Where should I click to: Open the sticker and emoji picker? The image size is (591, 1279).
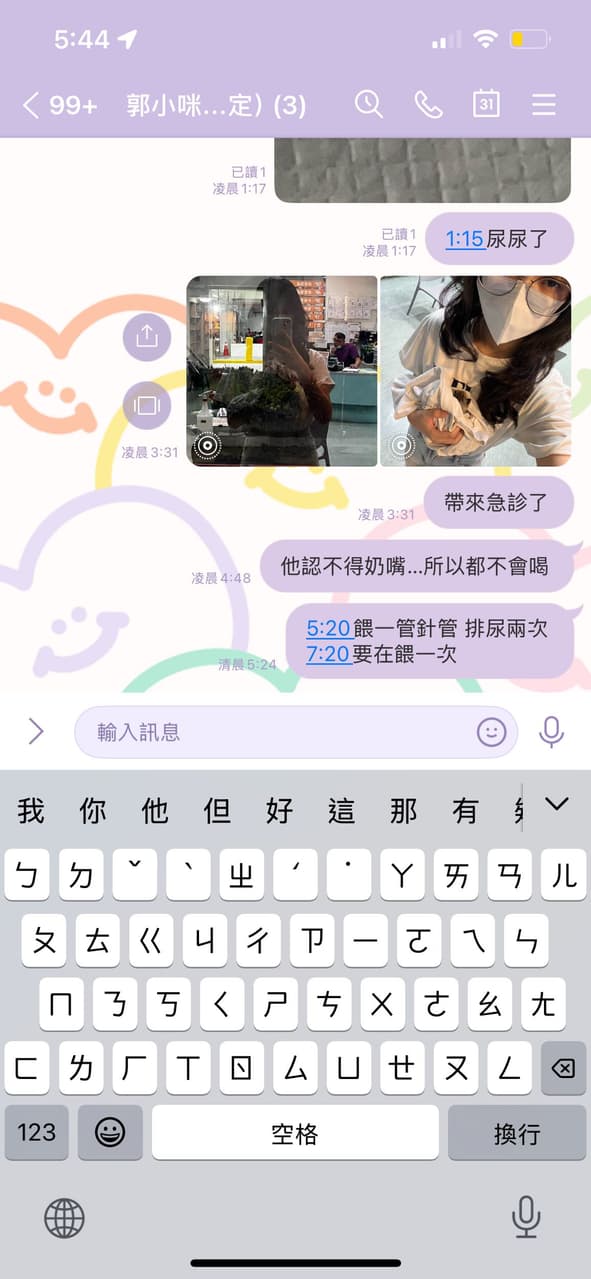[491, 732]
